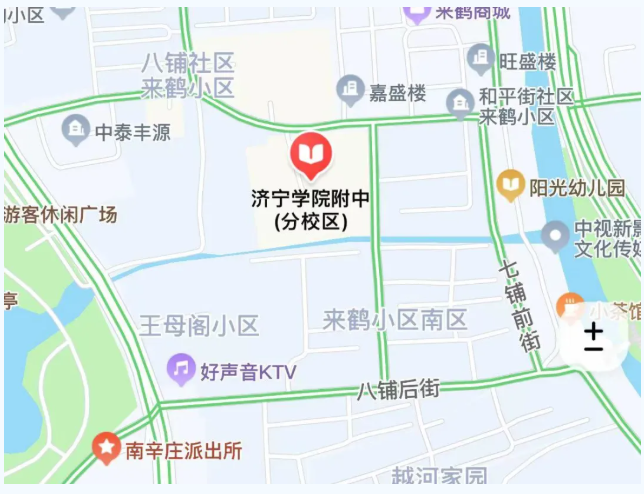Open the 中泰丰源 residential marker

click(x=76, y=130)
